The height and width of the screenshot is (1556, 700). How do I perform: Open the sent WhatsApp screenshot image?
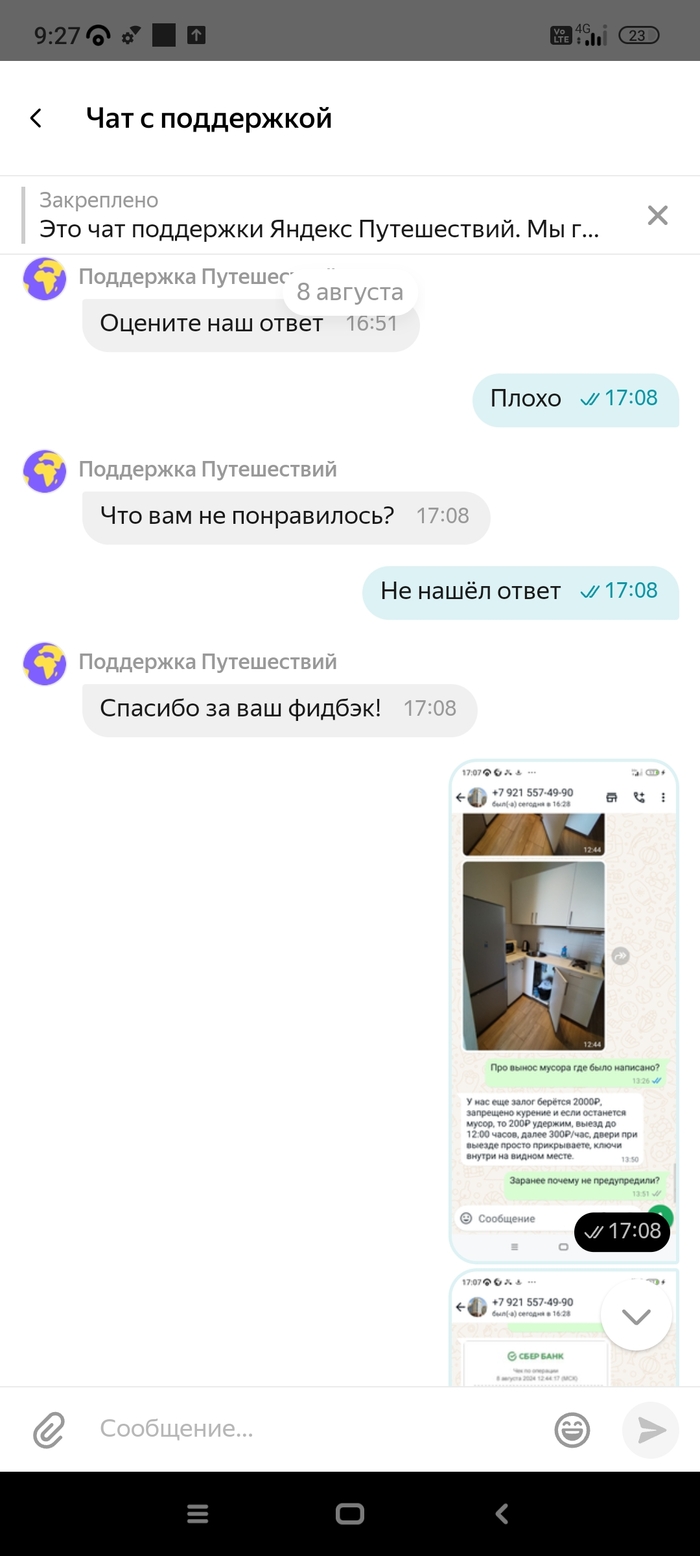coord(563,1010)
